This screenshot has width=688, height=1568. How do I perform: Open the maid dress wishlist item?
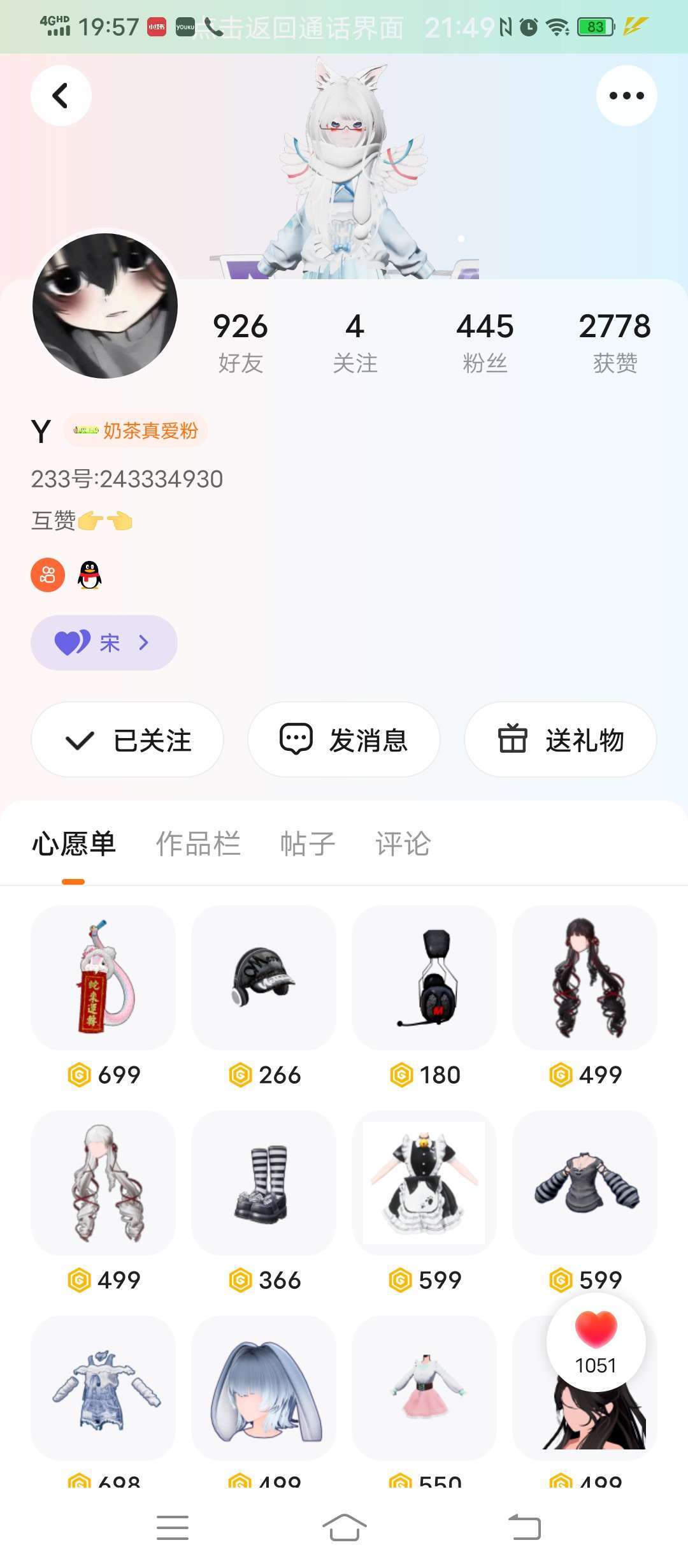(424, 1183)
